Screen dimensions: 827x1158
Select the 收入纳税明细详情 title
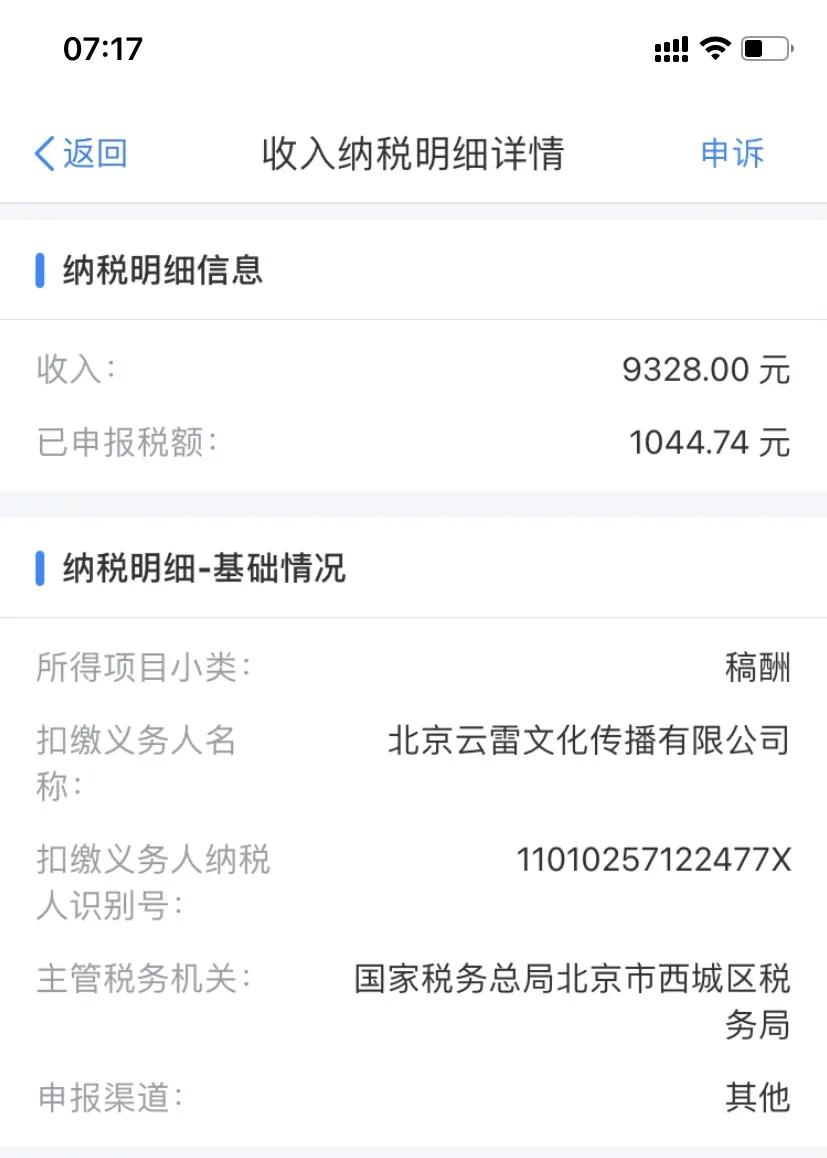click(x=413, y=152)
